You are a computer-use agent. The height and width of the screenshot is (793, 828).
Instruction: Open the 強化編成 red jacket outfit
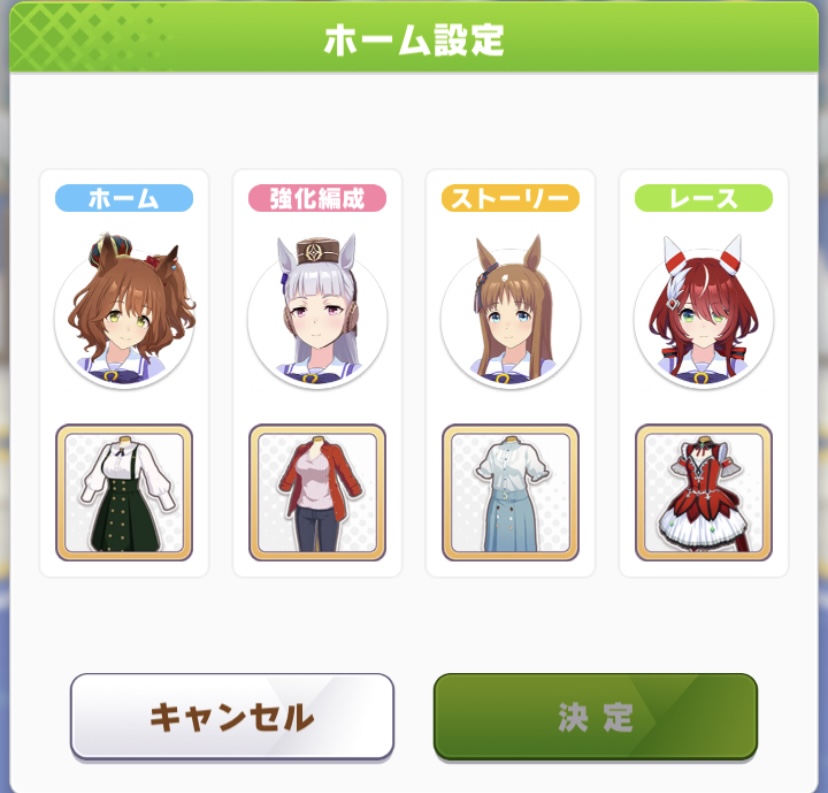coord(317,493)
